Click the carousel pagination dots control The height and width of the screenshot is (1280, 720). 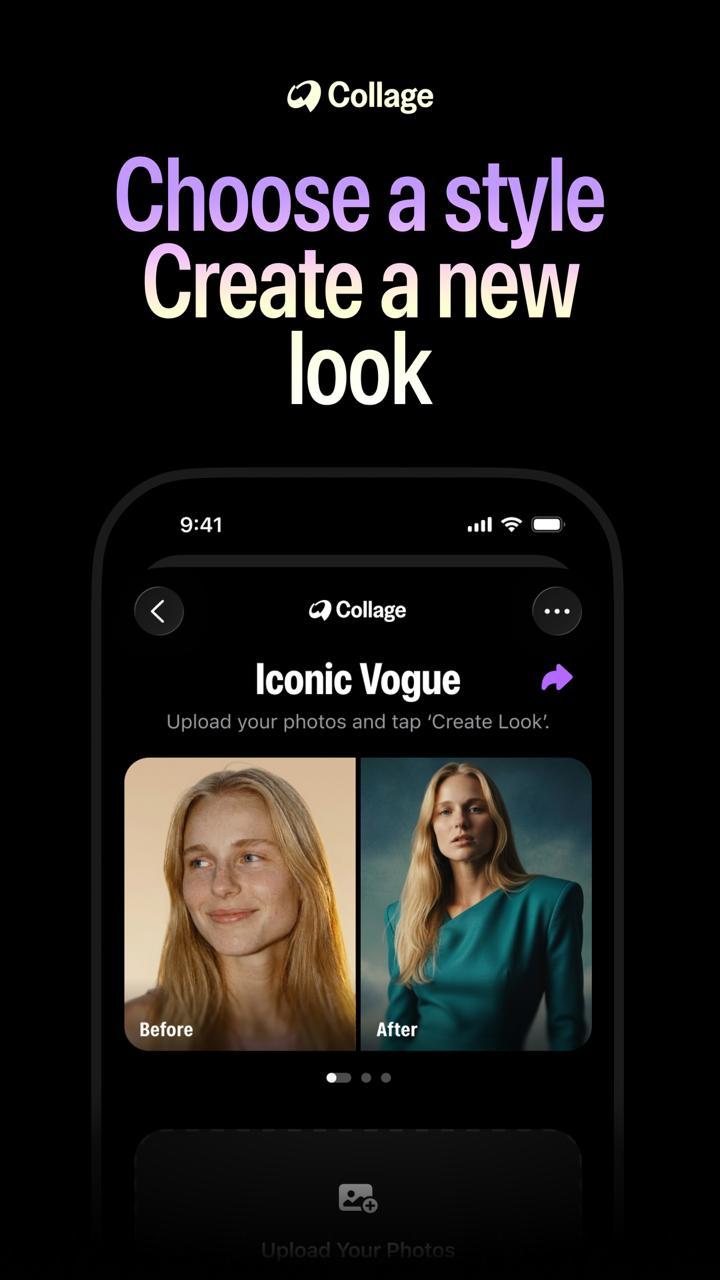click(360, 1078)
